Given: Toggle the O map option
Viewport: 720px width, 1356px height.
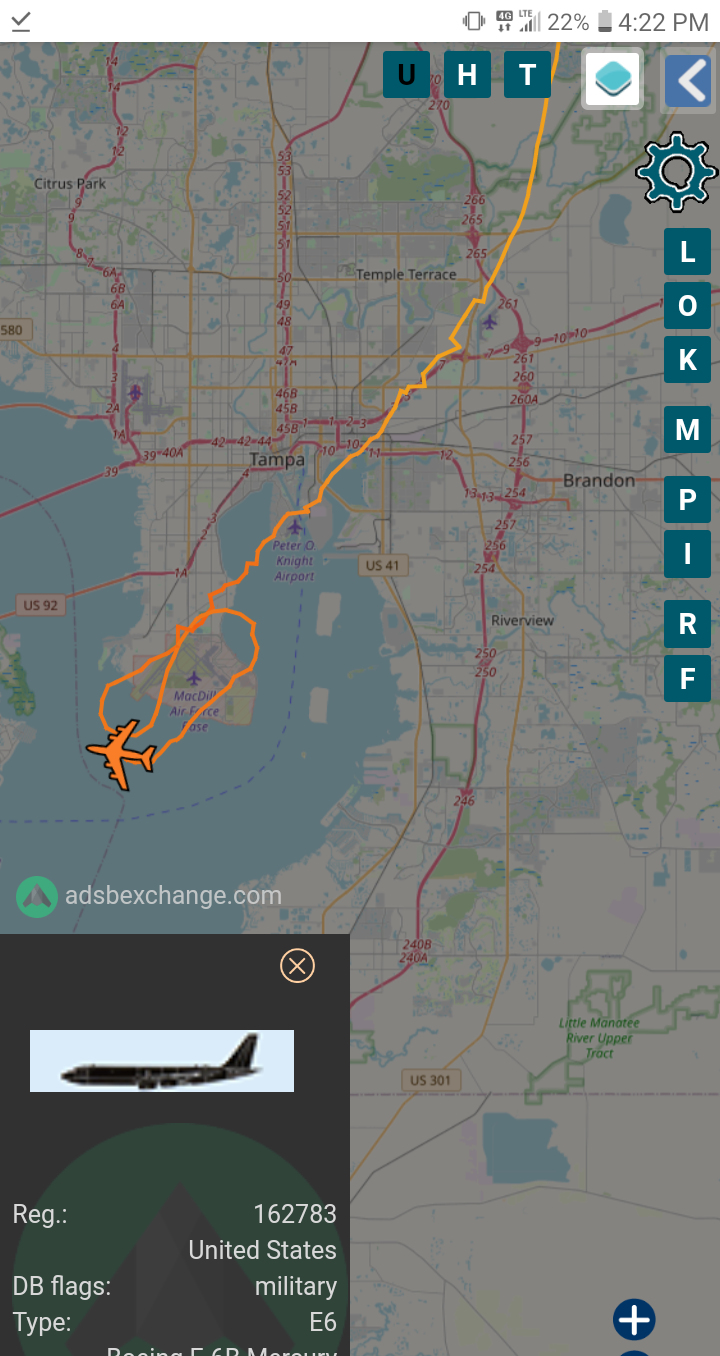Looking at the screenshot, I should [687, 305].
